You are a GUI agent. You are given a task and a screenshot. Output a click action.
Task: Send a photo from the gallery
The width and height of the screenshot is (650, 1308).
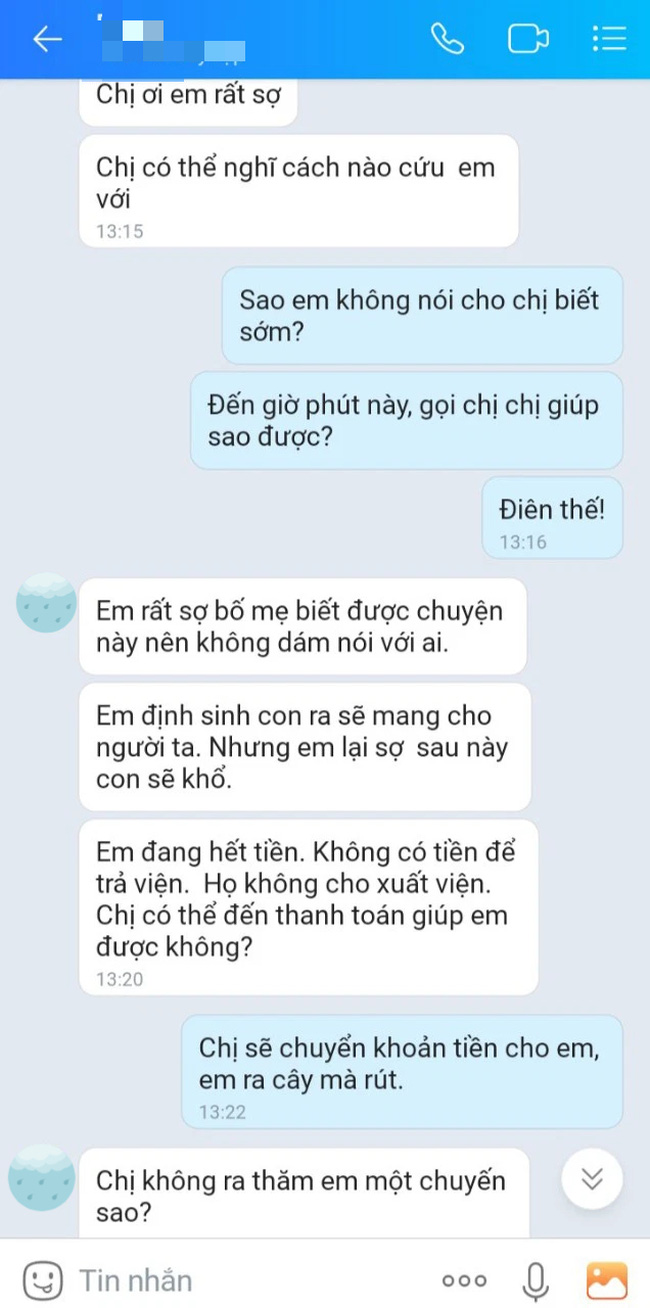point(606,1279)
